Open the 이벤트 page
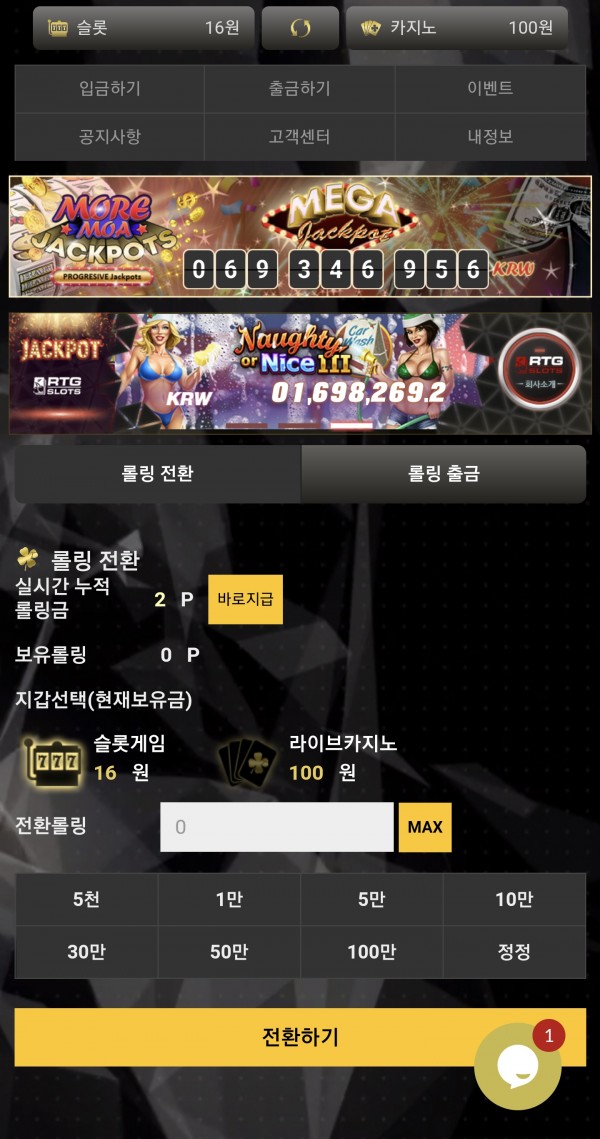600x1139 pixels. click(x=490, y=89)
